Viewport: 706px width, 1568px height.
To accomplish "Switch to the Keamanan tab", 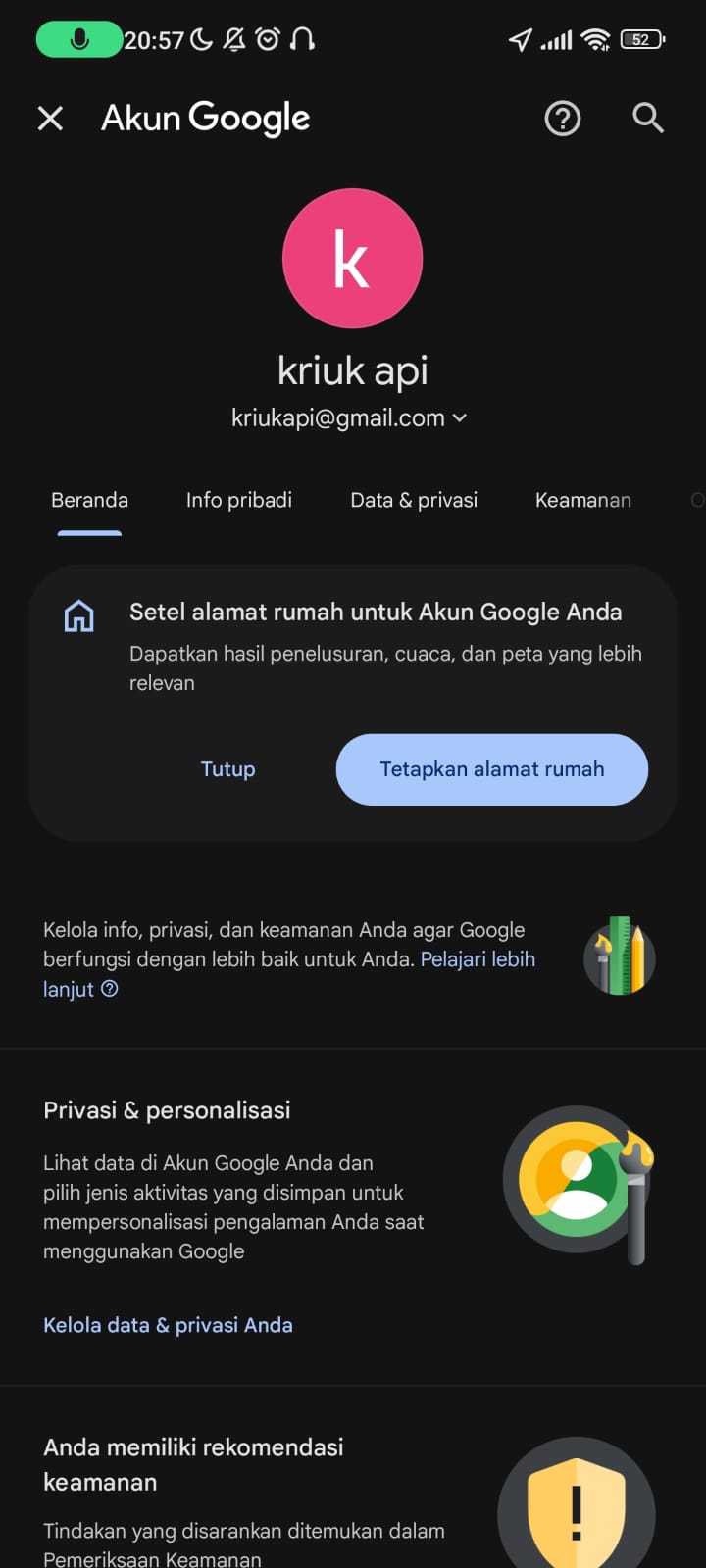I will [x=583, y=500].
